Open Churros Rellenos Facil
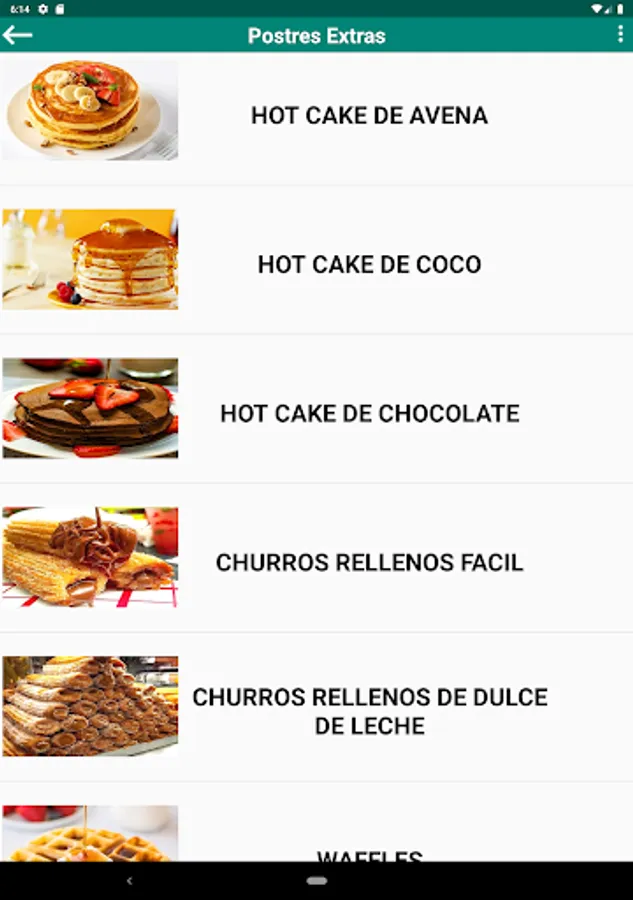 pyautogui.click(x=369, y=562)
